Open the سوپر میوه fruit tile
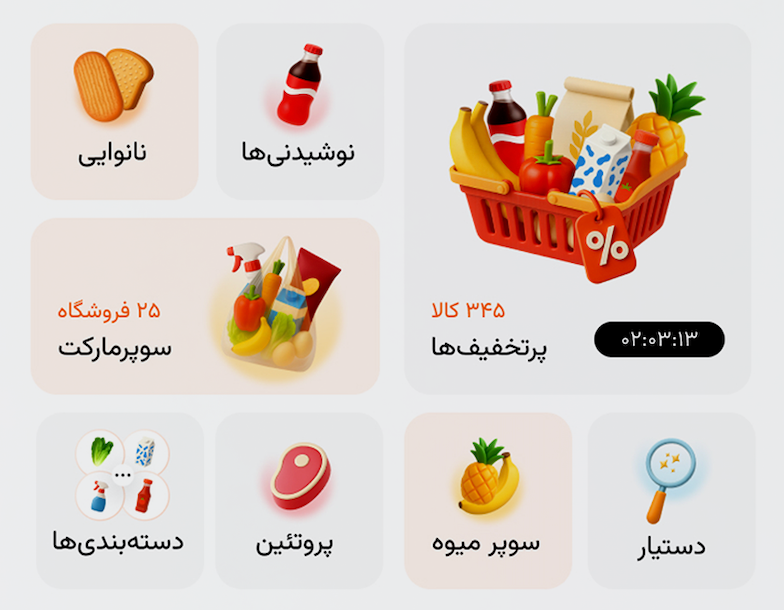 click(488, 500)
